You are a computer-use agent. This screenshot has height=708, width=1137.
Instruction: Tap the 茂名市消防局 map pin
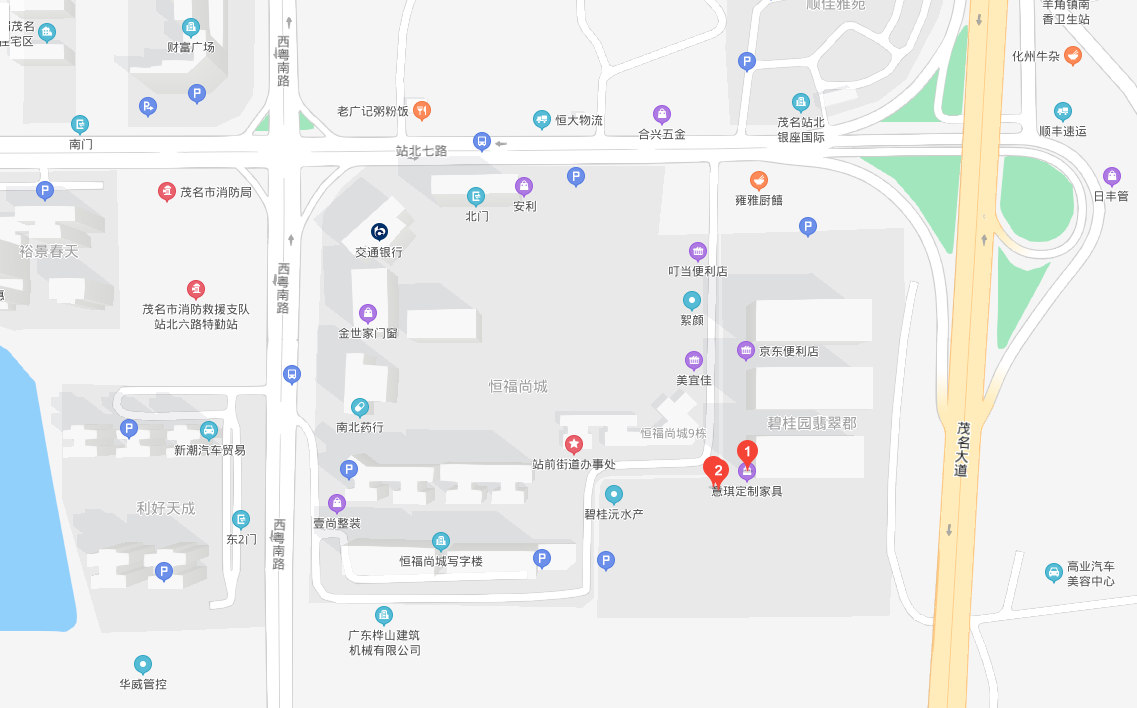coord(167,191)
